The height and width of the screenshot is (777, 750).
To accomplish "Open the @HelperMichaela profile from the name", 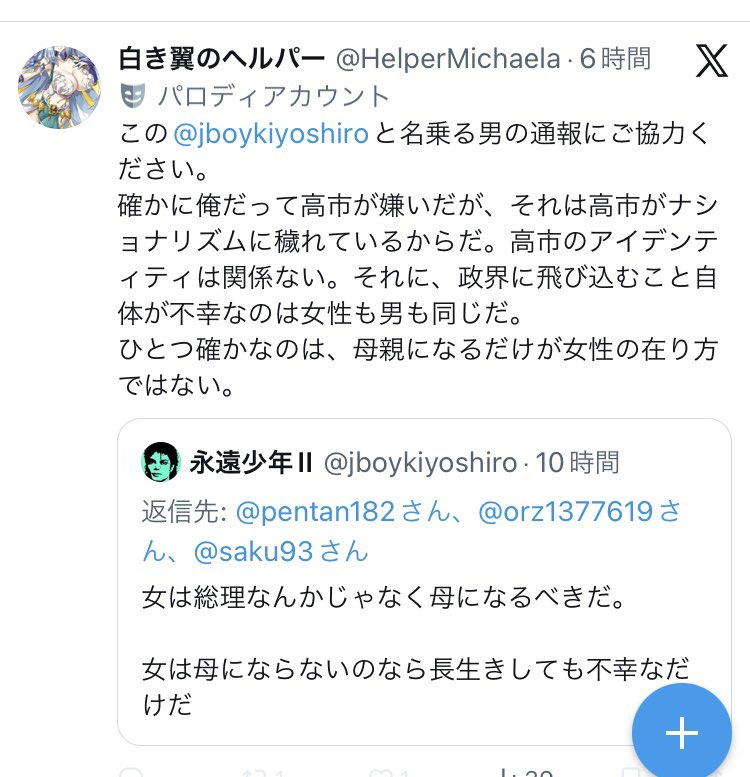I will click(x=448, y=58).
